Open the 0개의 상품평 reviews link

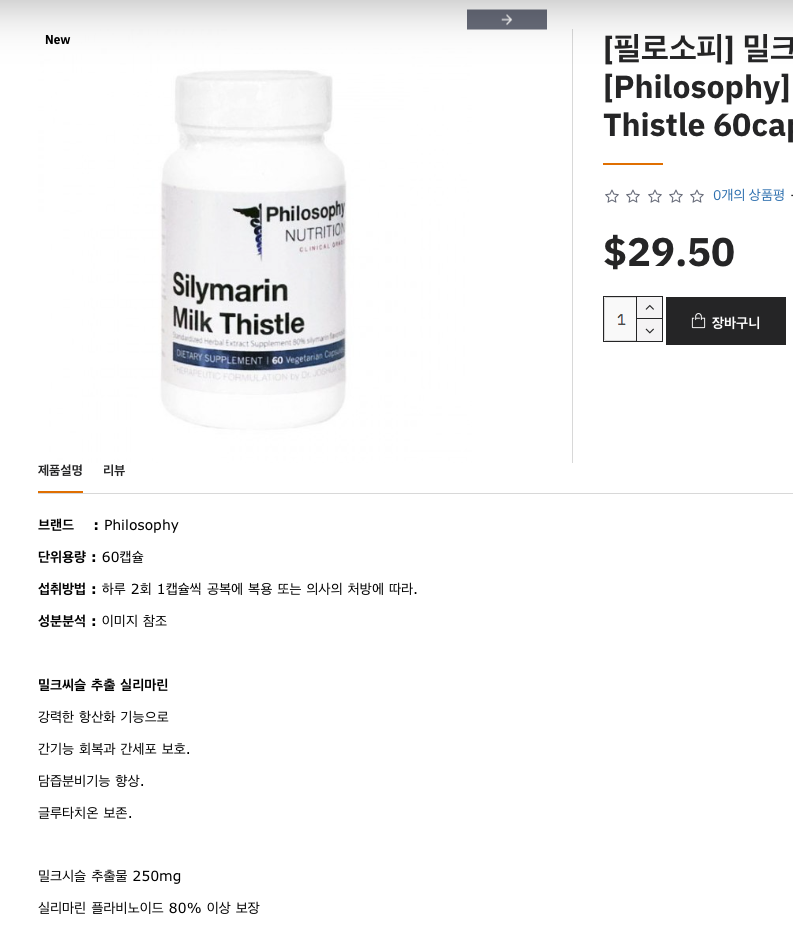coord(748,195)
